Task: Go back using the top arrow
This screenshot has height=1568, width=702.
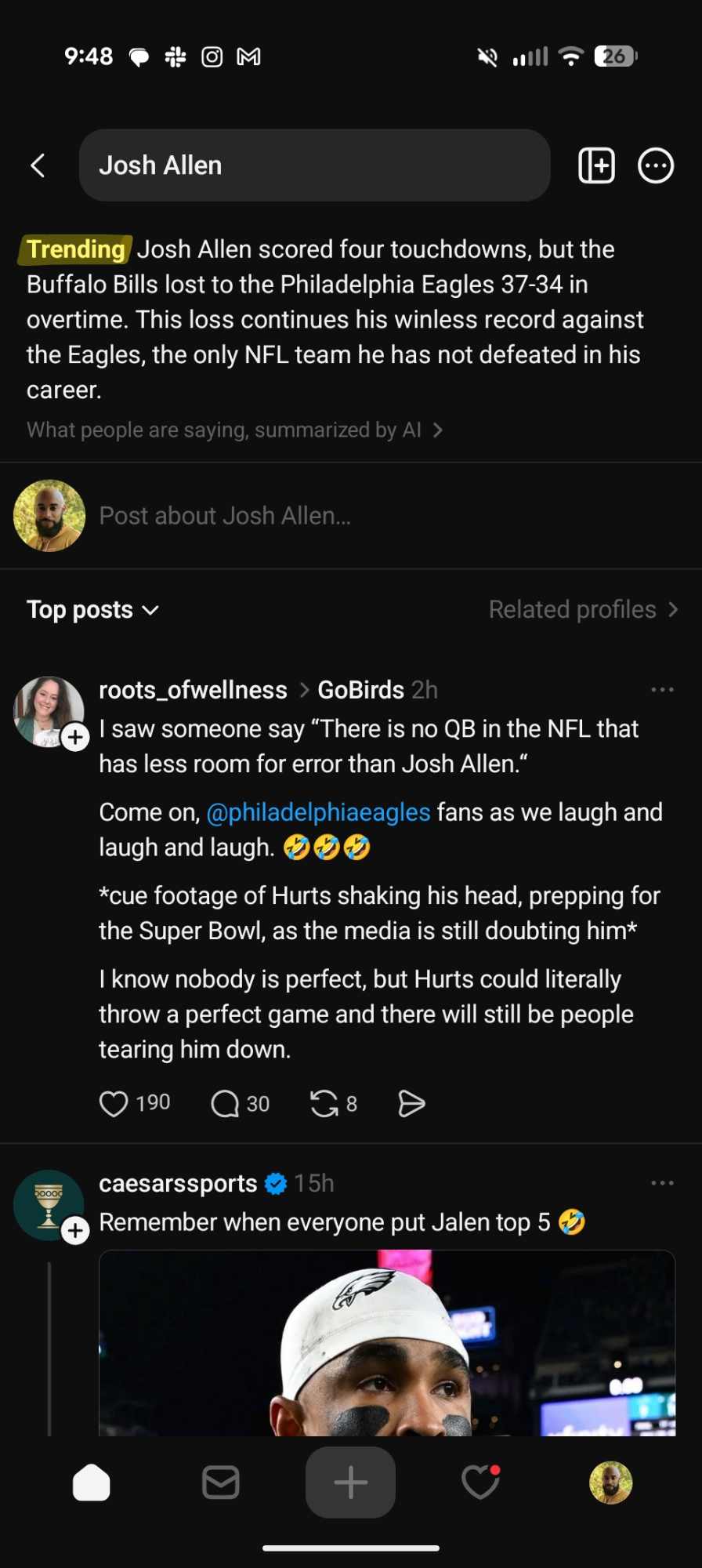Action: tap(38, 165)
